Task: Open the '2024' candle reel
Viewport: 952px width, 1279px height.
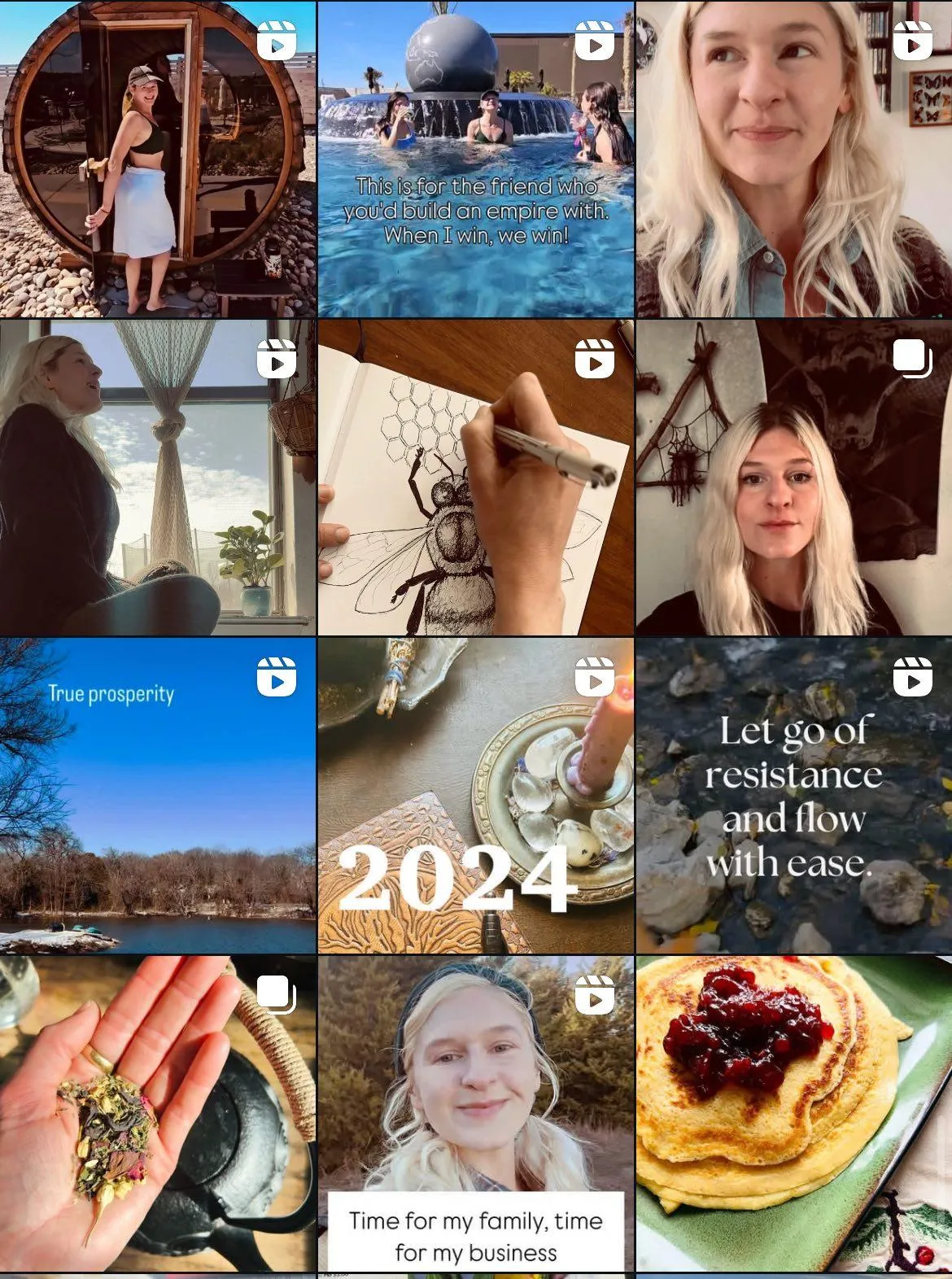Action: pos(475,795)
